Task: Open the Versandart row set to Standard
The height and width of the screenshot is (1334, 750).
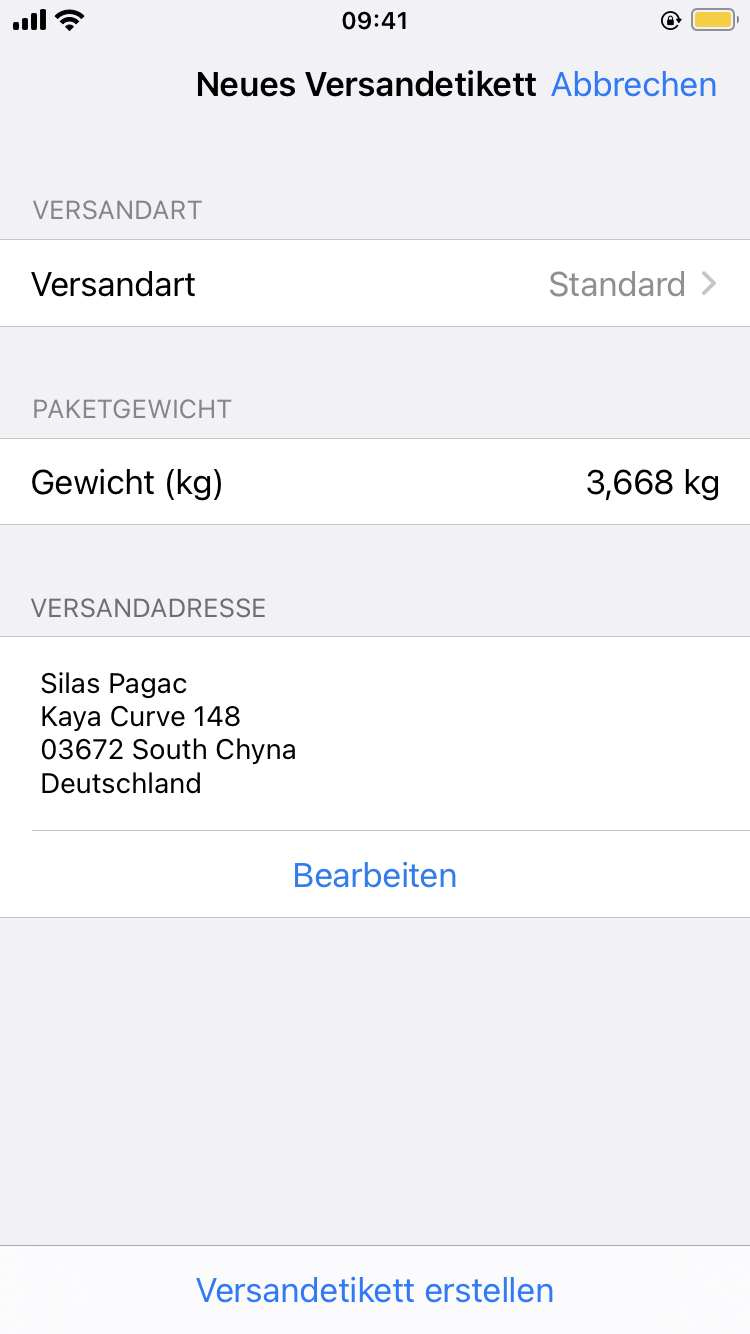Action: pos(375,284)
